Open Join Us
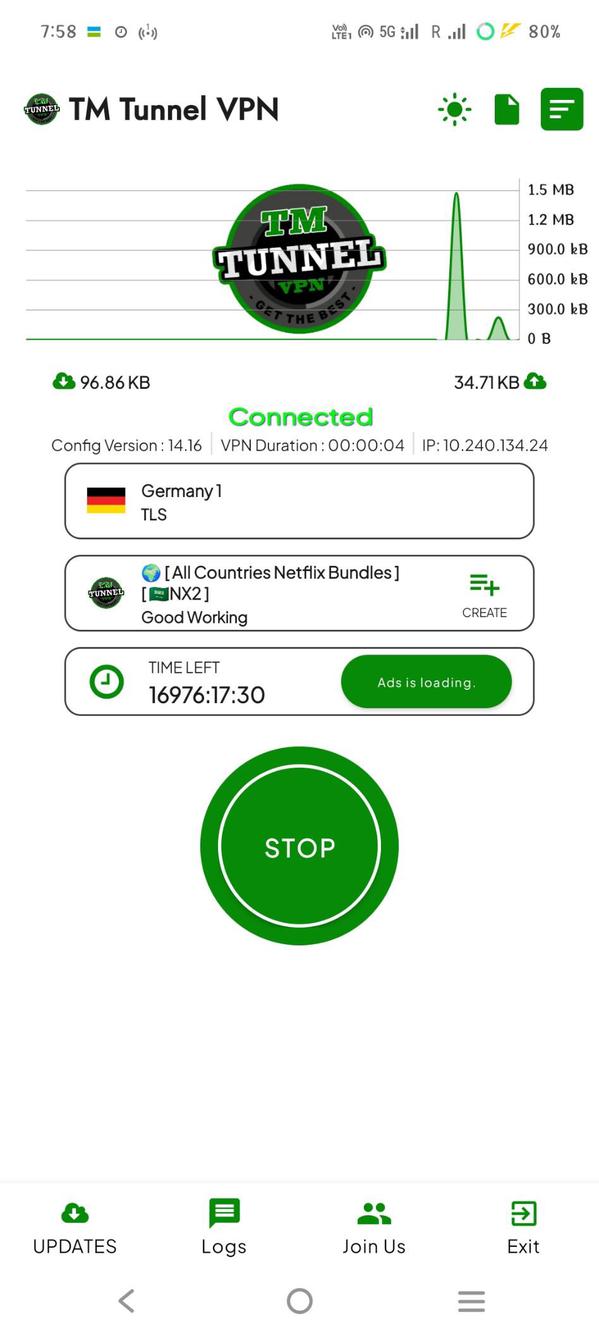599x1333 pixels. point(374,1228)
